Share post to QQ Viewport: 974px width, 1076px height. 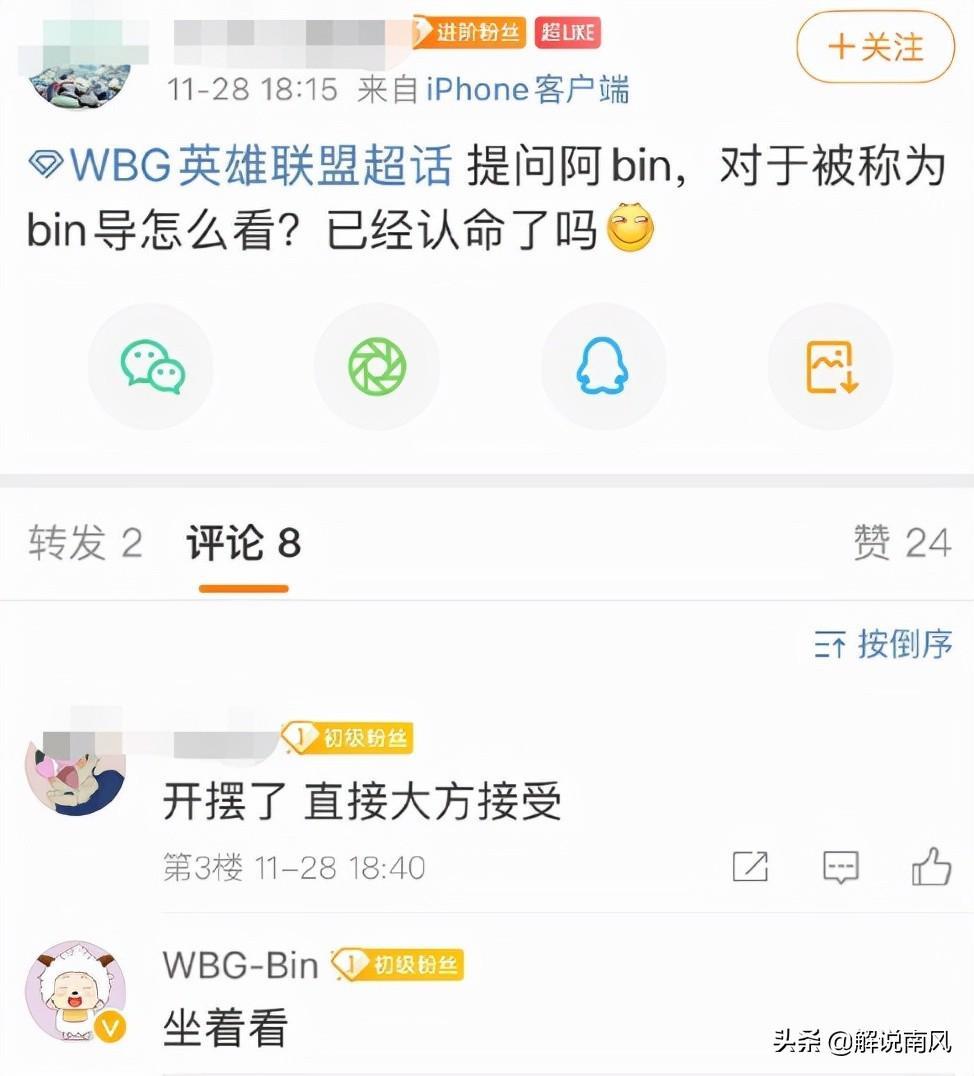602,366
